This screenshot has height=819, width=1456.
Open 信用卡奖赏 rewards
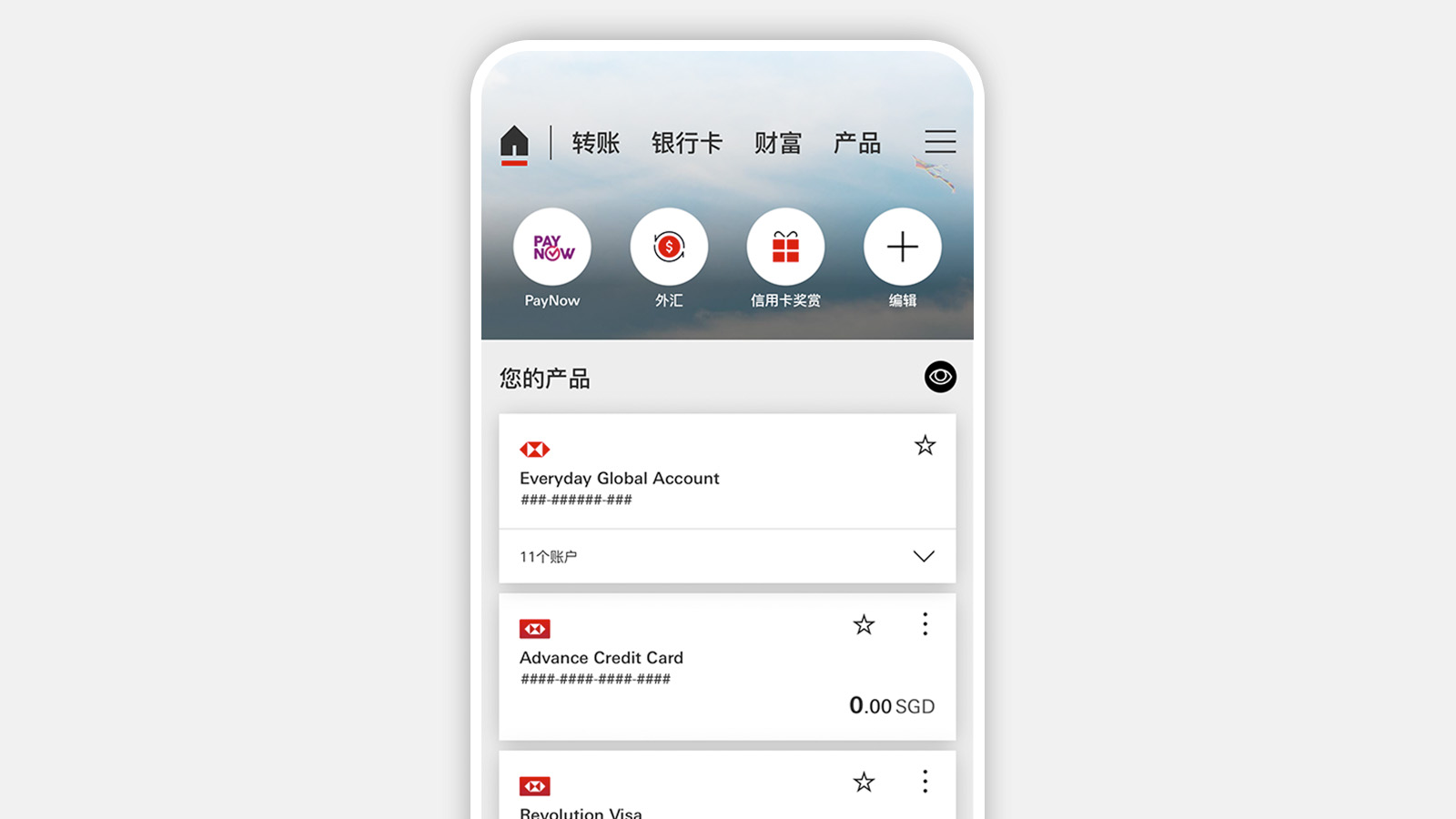tap(785, 247)
